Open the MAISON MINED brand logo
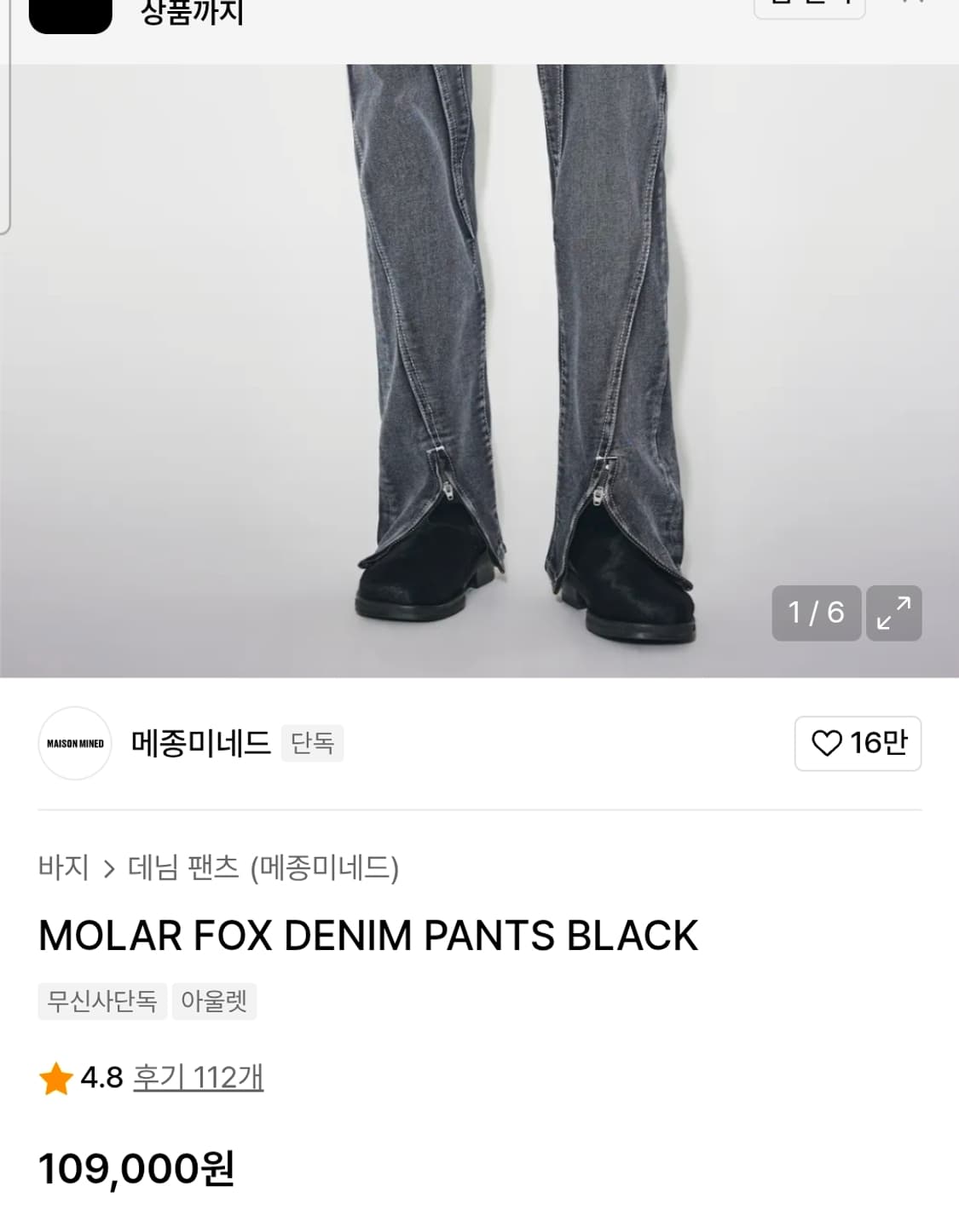 (75, 743)
